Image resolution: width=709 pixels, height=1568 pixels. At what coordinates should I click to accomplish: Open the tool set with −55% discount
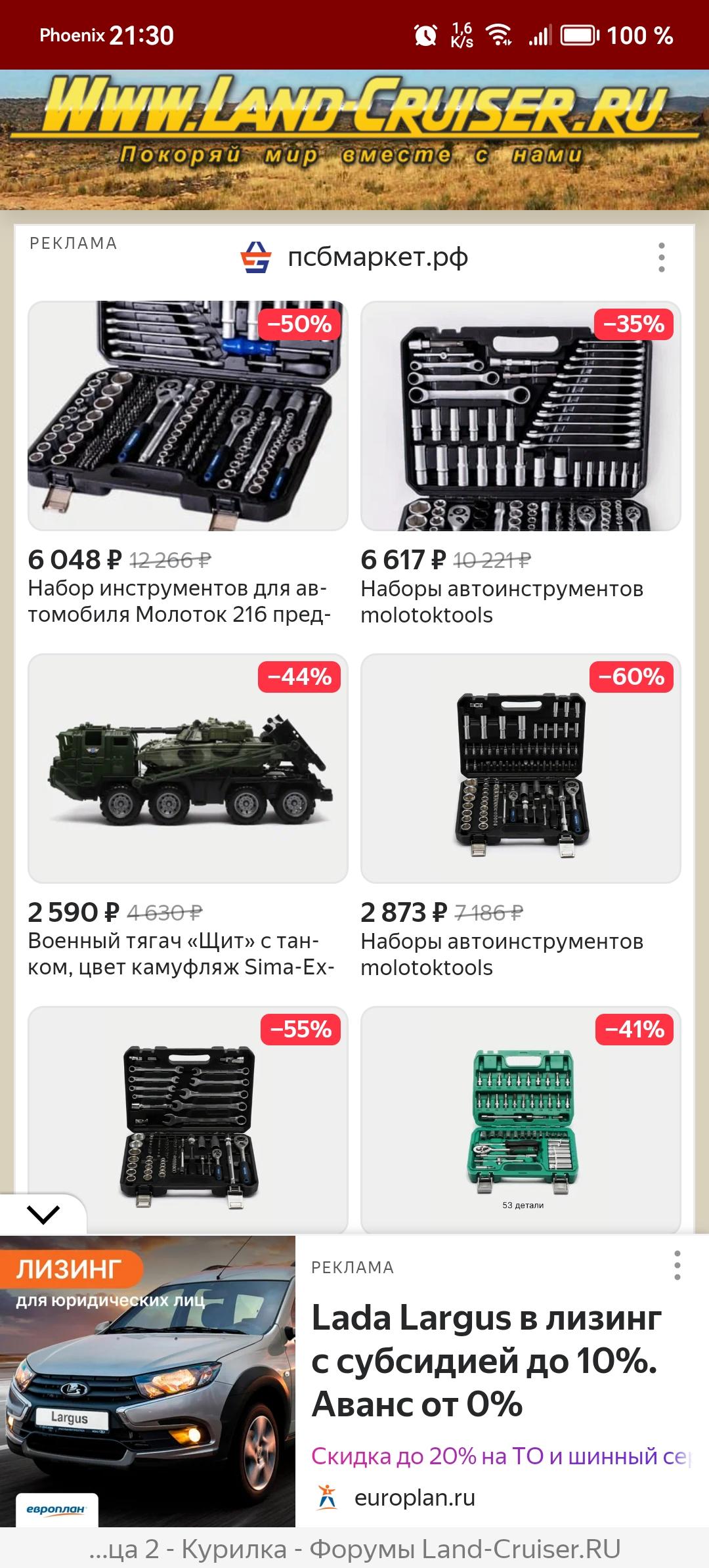188,1120
